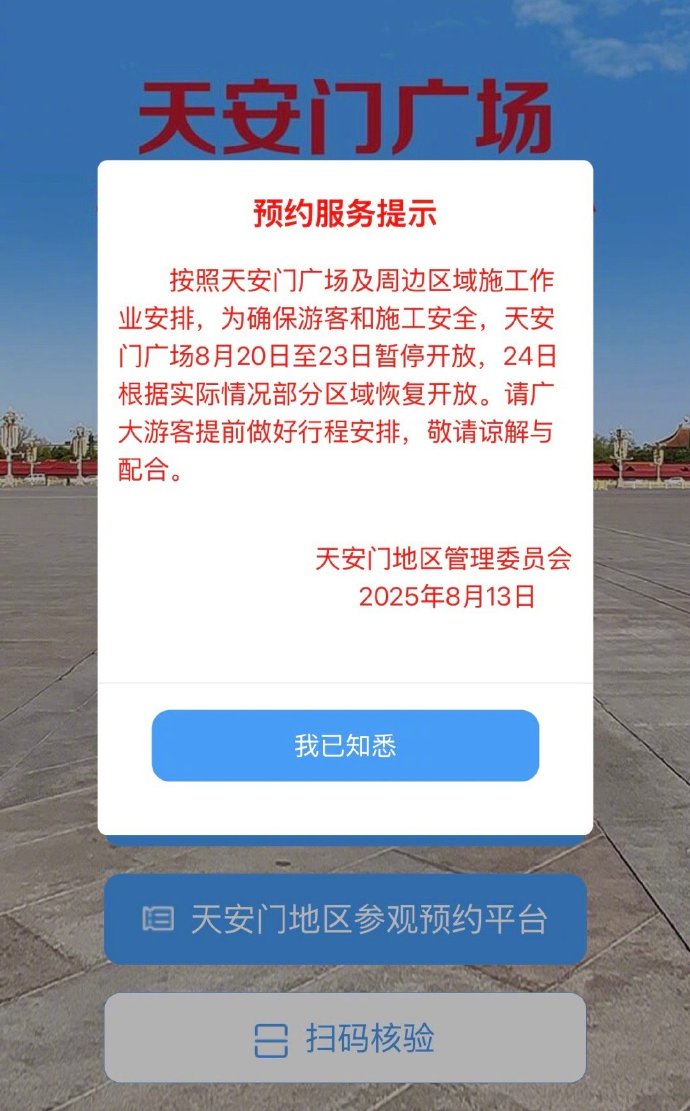Viewport: 690px width, 1111px height.
Task: Select the 扫码核验 button
Action: point(345,1038)
